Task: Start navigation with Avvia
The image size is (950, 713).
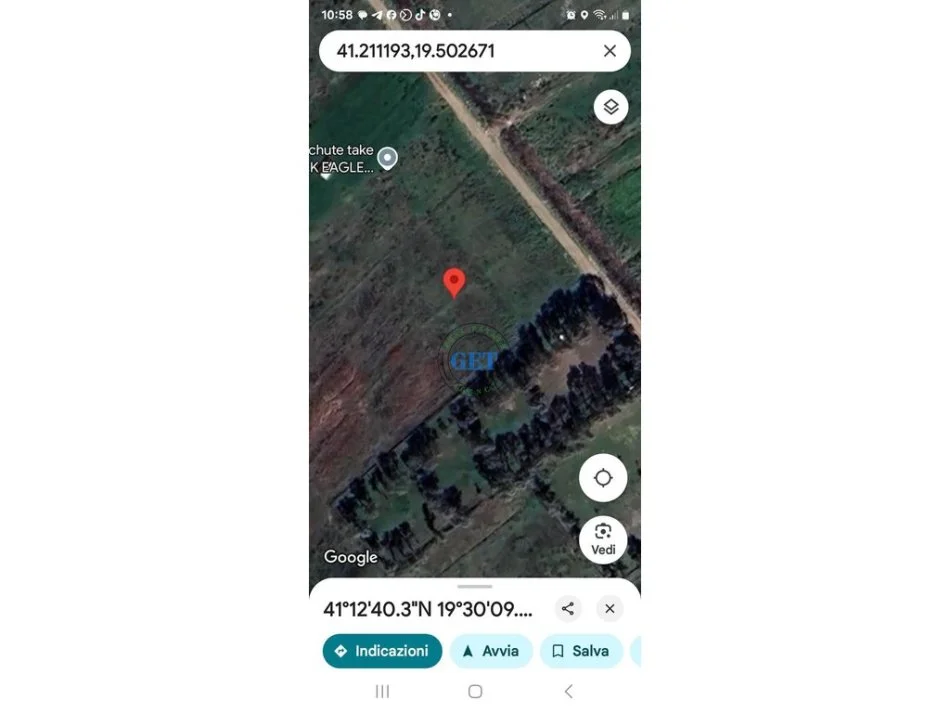Action: (490, 651)
